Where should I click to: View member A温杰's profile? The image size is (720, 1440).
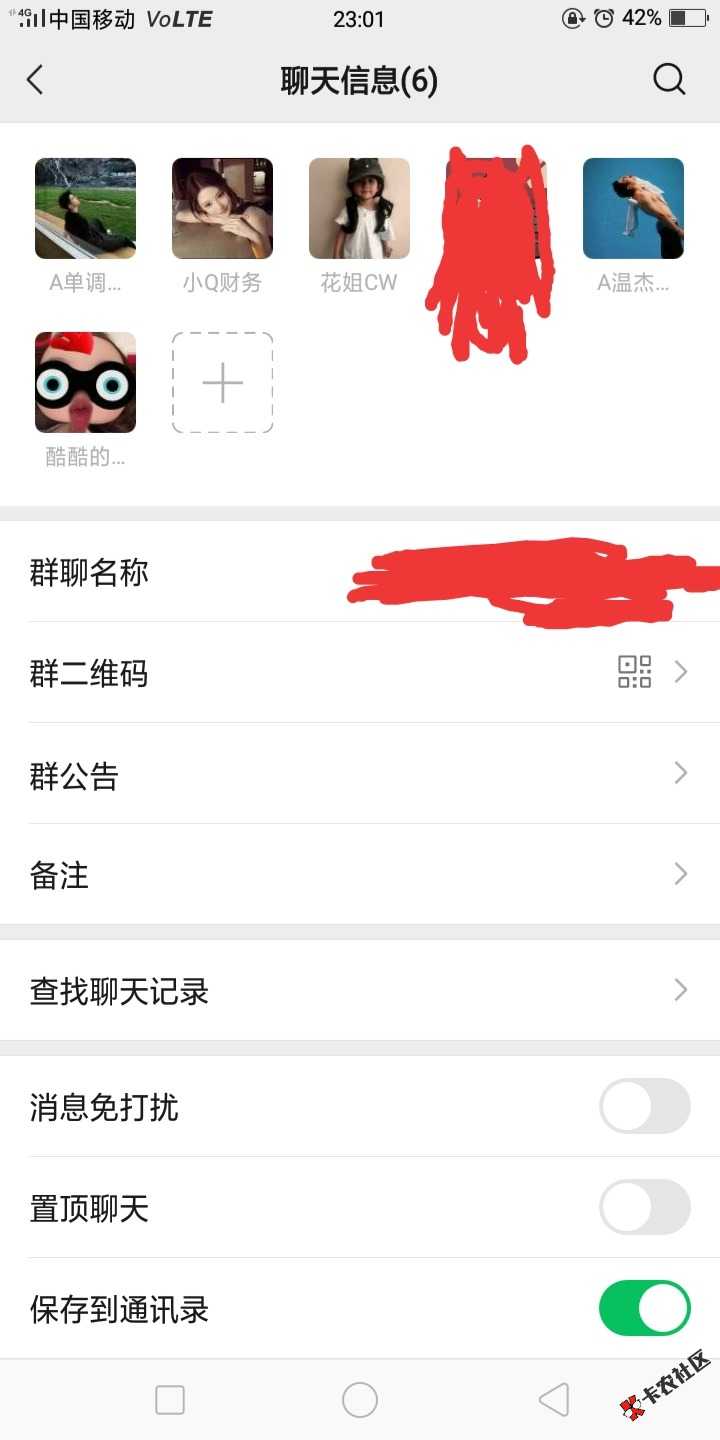633,208
